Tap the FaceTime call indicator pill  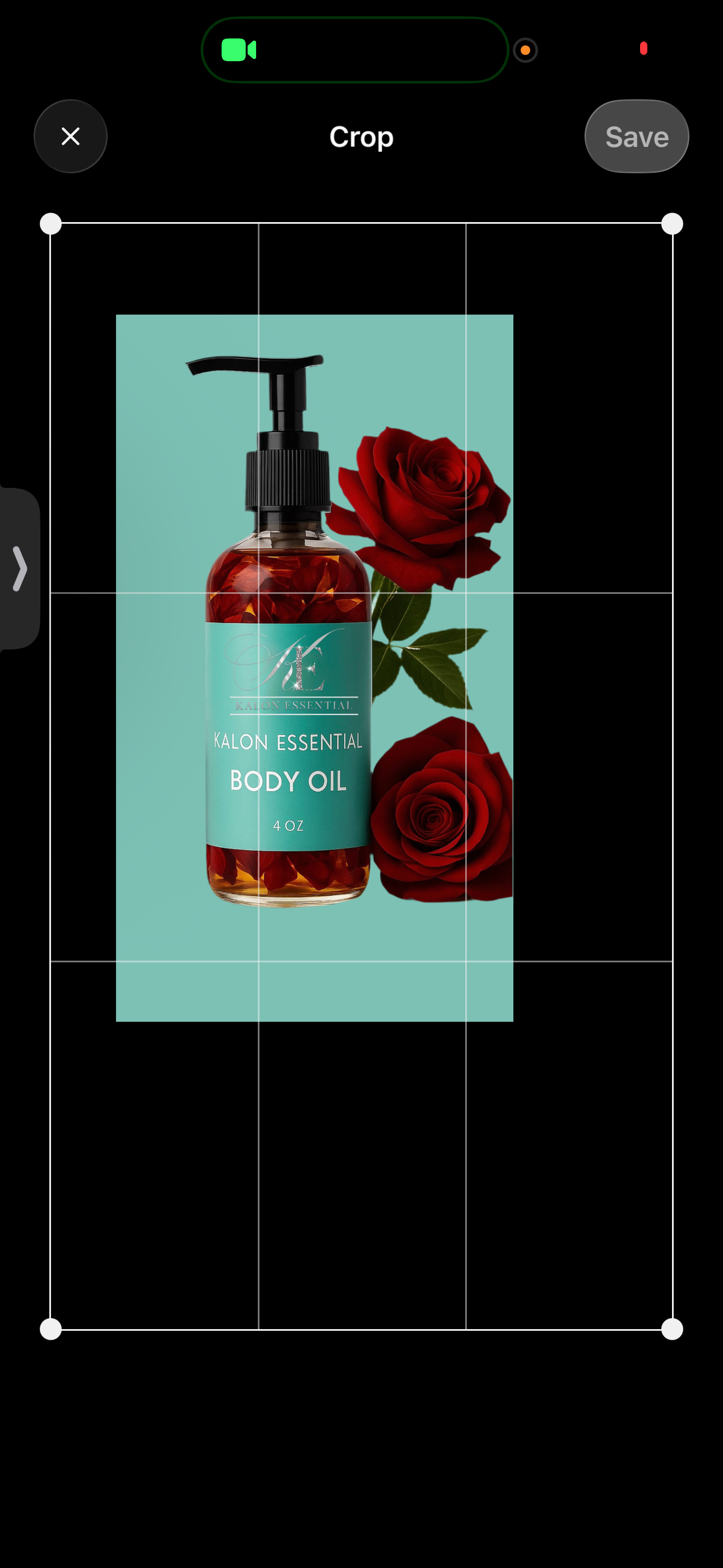(354, 50)
